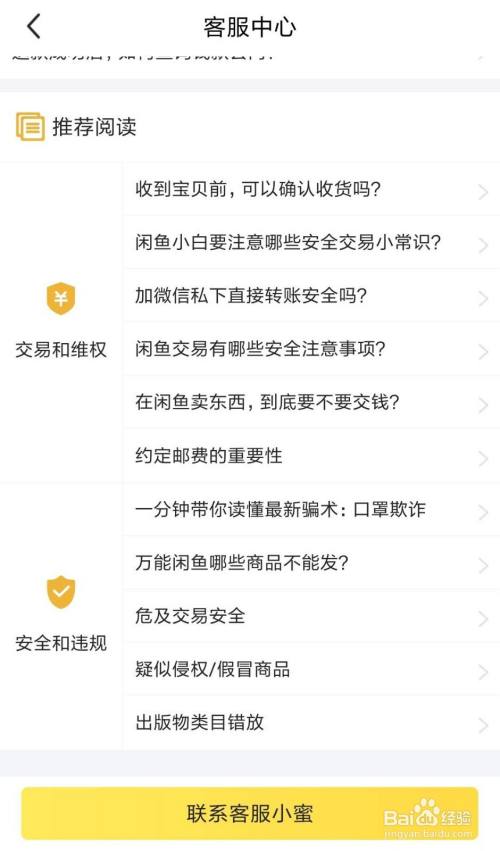Open 加微信私下直接转账安全吗?
The width and height of the screenshot is (500, 851).
pos(311,295)
